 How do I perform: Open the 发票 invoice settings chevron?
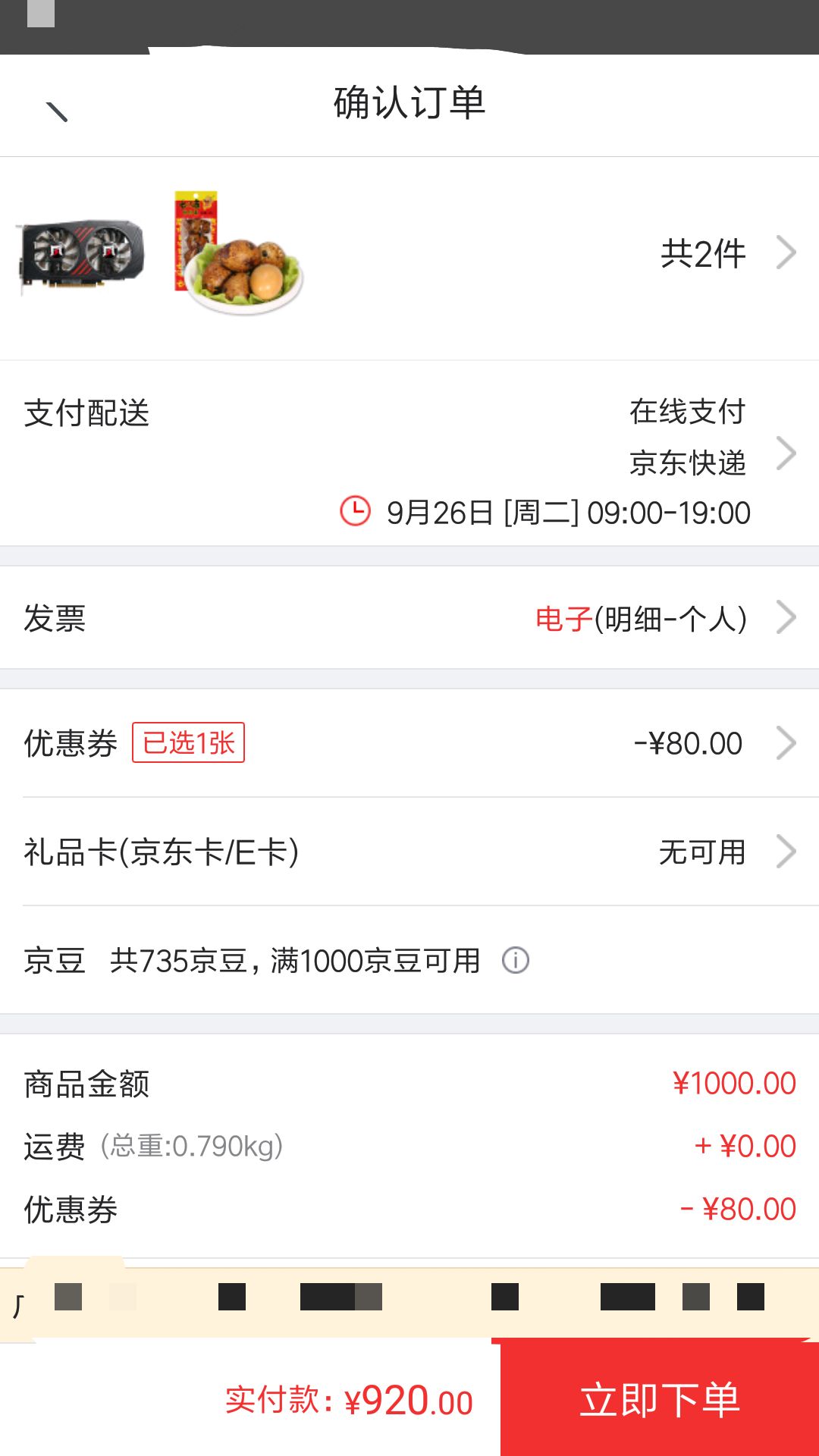(788, 620)
